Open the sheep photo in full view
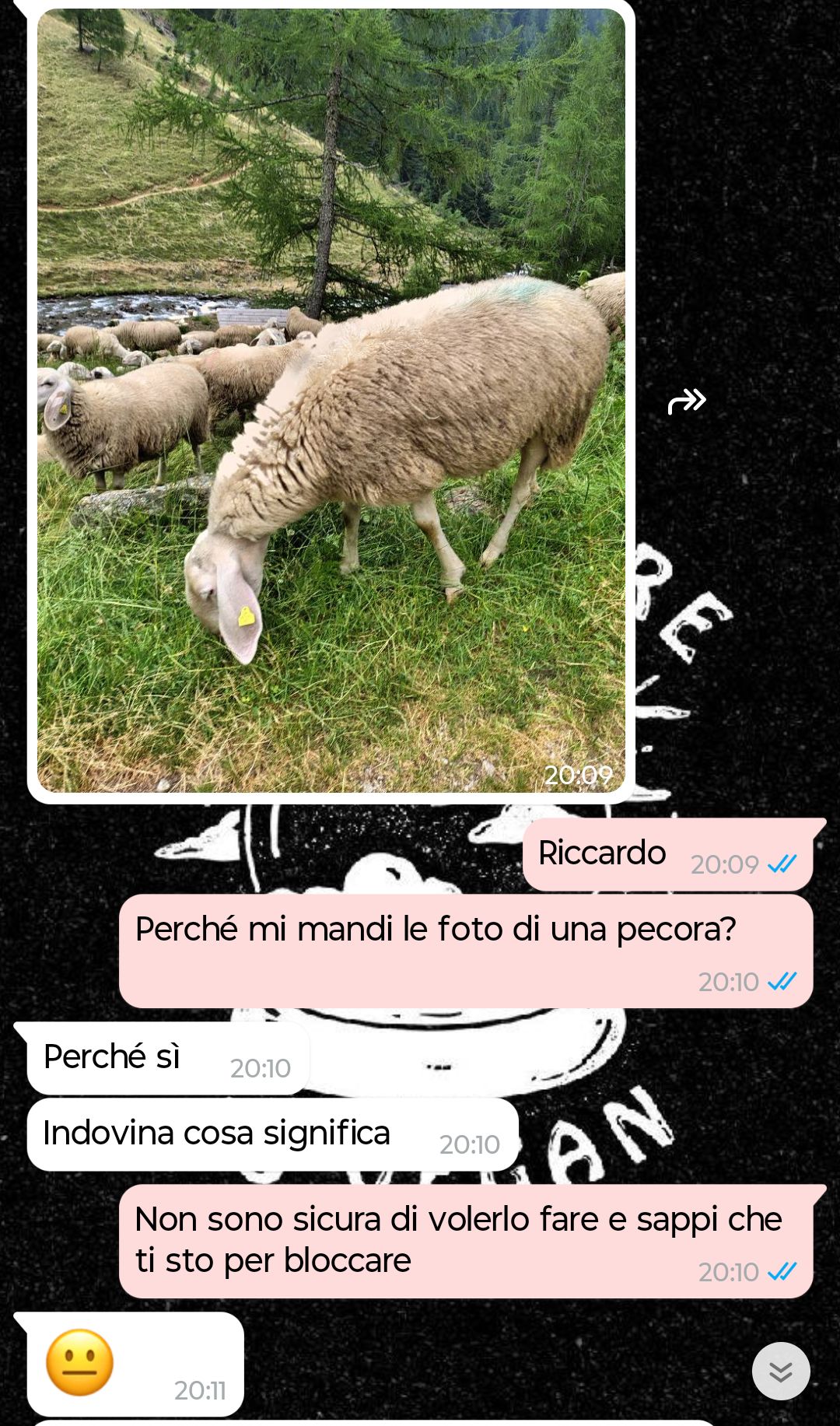Image resolution: width=840 pixels, height=1426 pixels. click(x=331, y=401)
